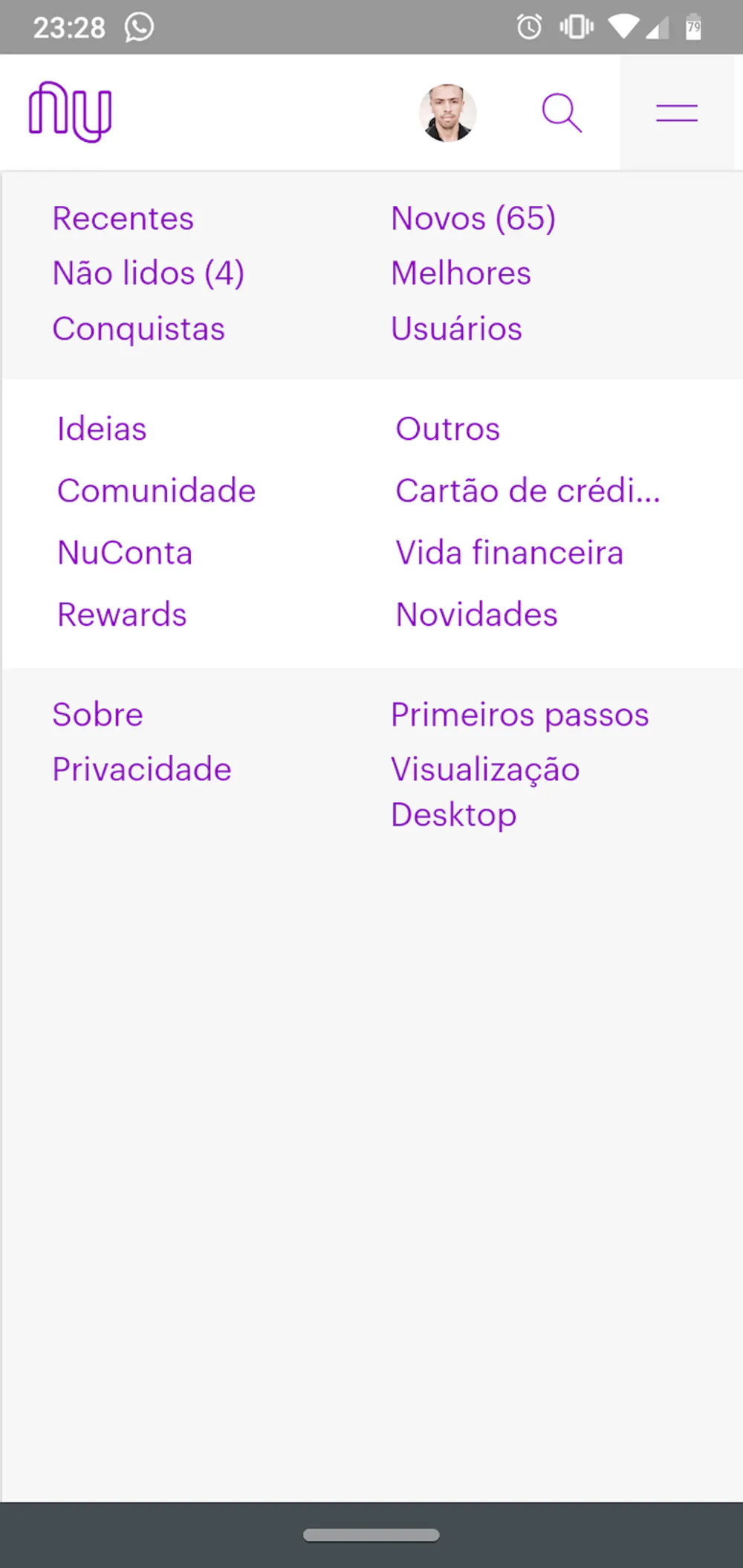Show Novos (65) topics

473,218
